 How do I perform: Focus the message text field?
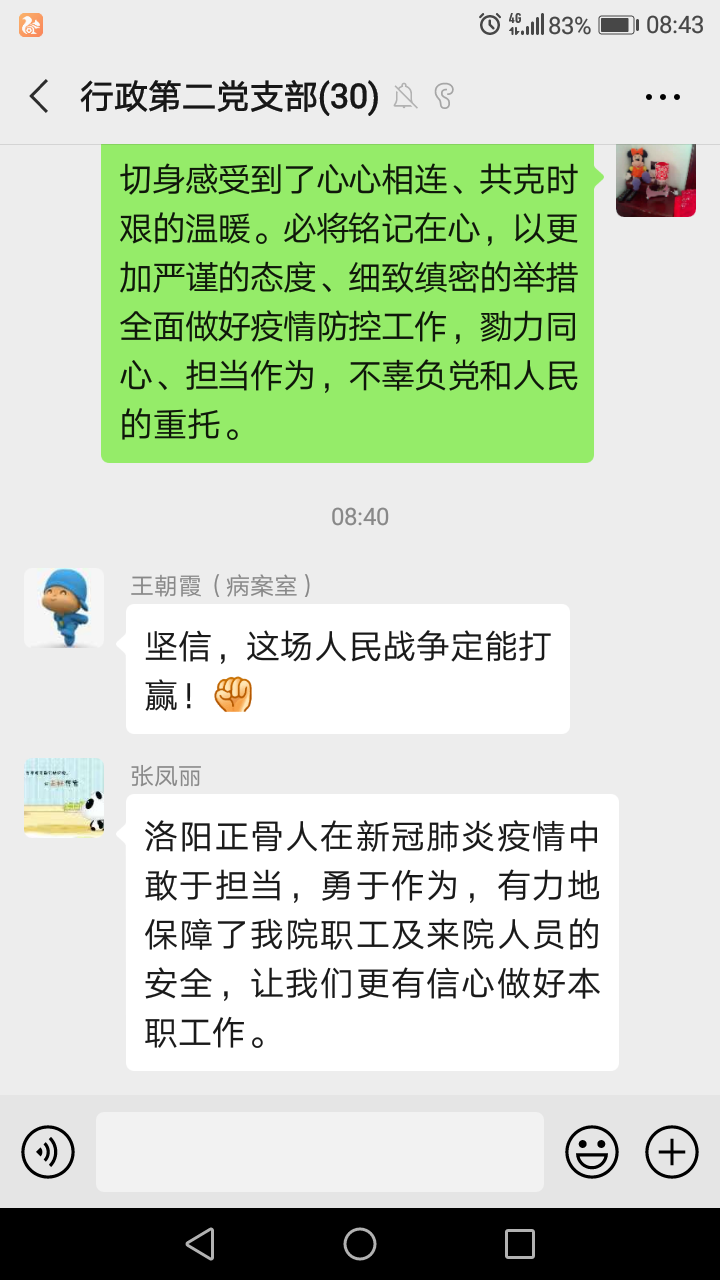click(x=320, y=1152)
